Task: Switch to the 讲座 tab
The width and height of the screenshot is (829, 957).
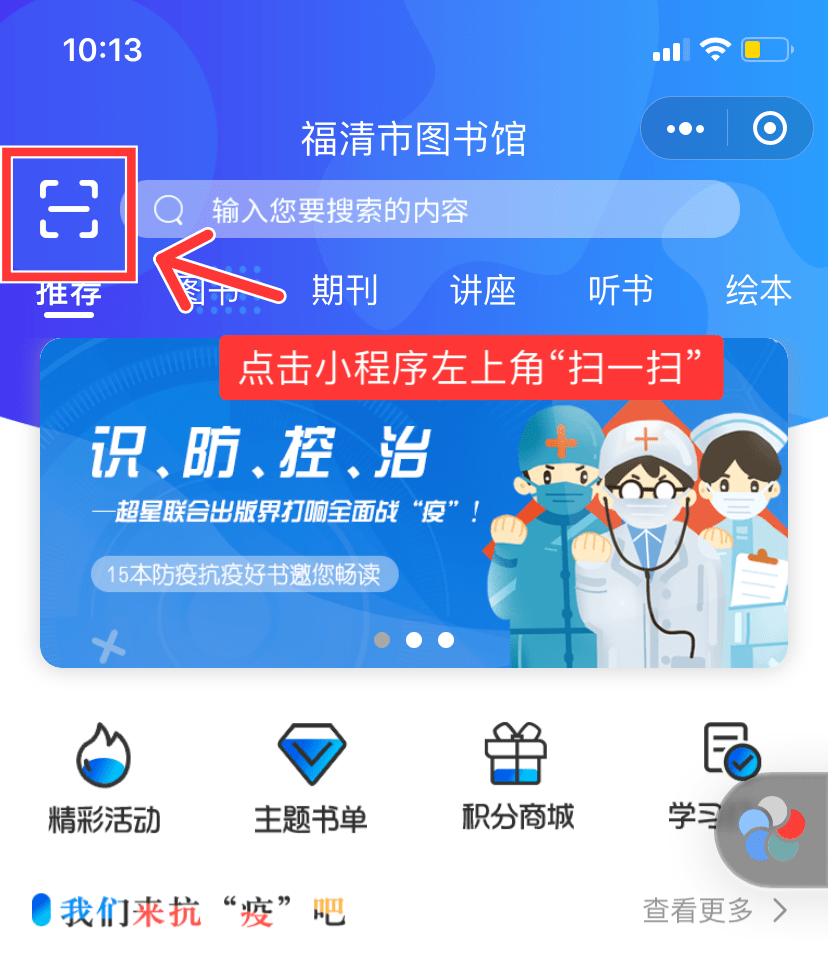Action: pos(483,291)
